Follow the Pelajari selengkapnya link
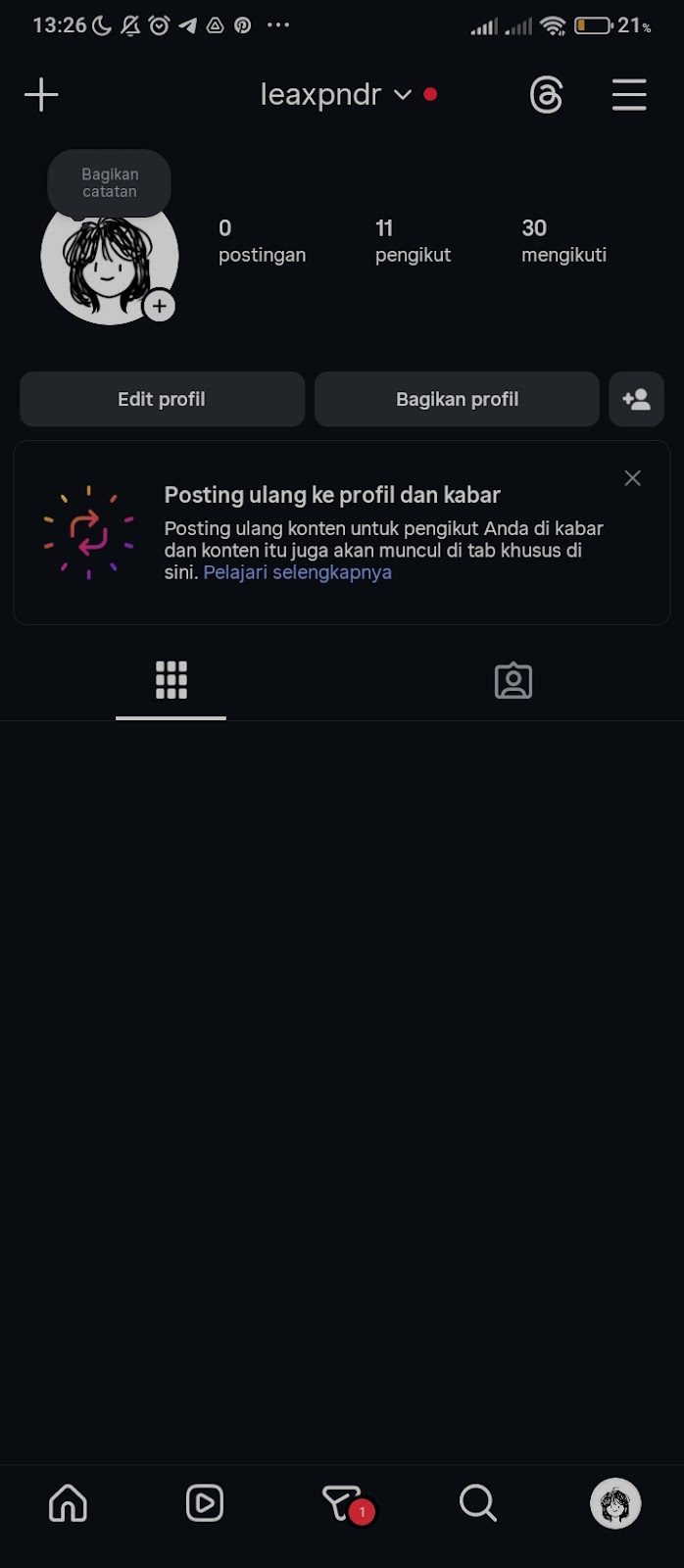Viewport: 684px width, 1568px height. point(297,572)
